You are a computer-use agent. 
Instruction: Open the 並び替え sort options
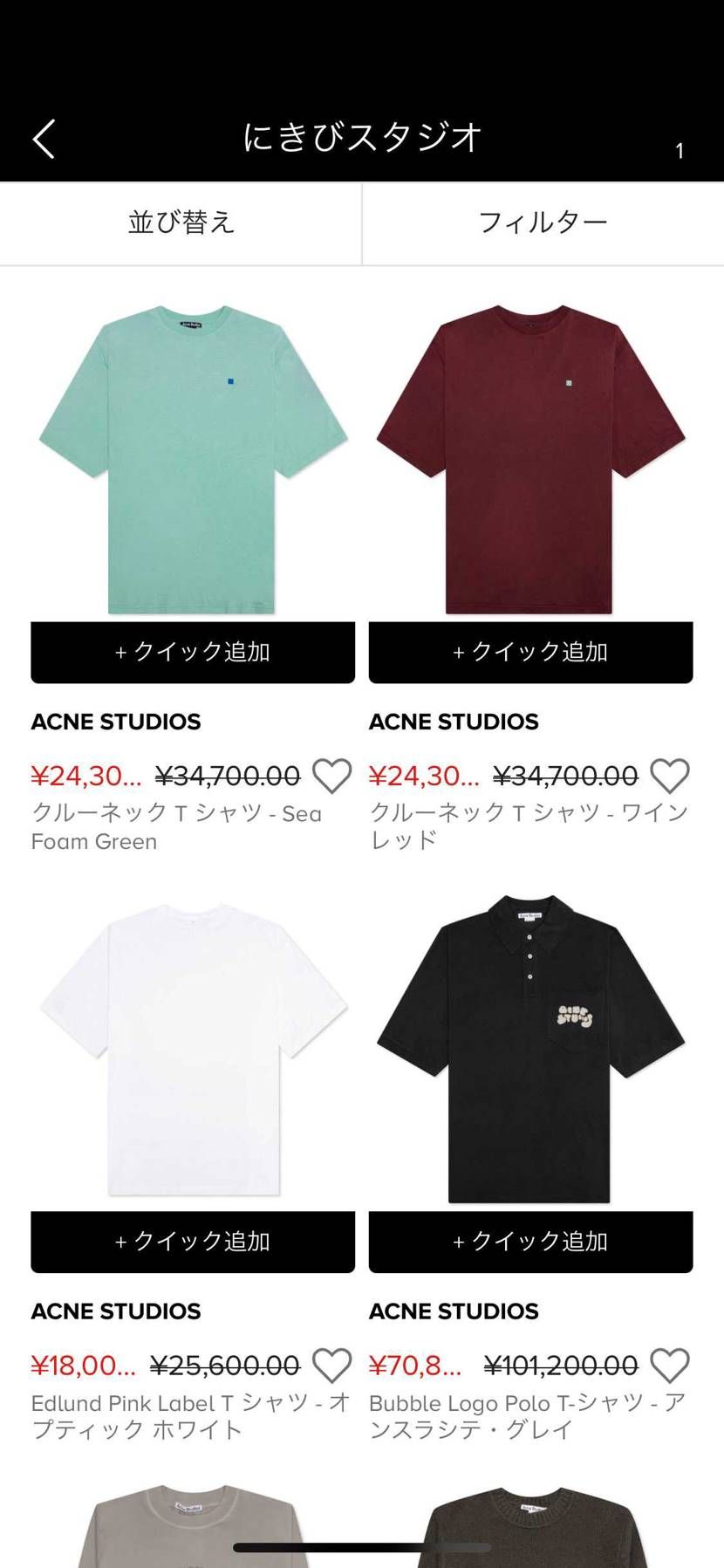pyautogui.click(x=181, y=223)
